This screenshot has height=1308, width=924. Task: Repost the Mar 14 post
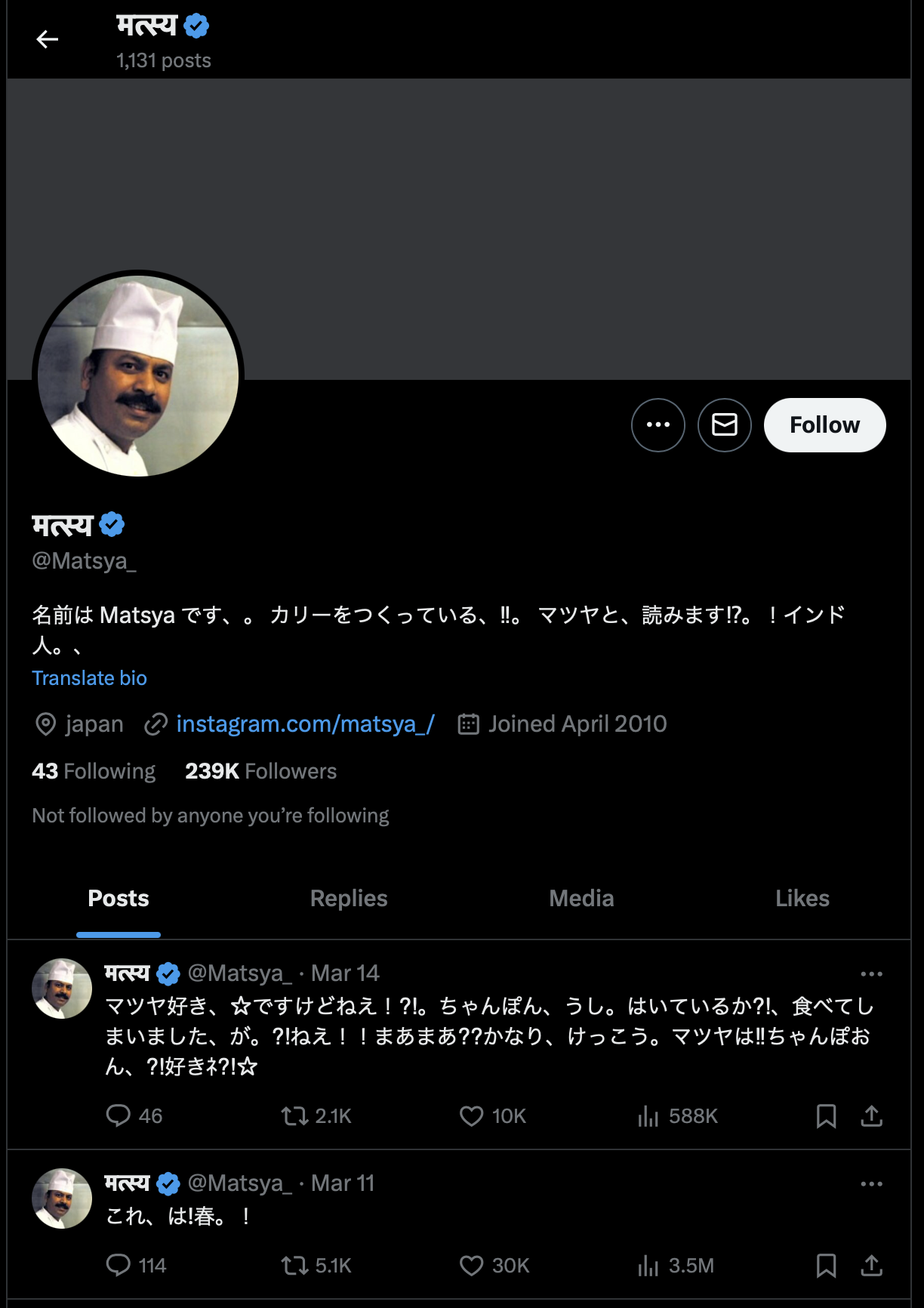pyautogui.click(x=294, y=1116)
